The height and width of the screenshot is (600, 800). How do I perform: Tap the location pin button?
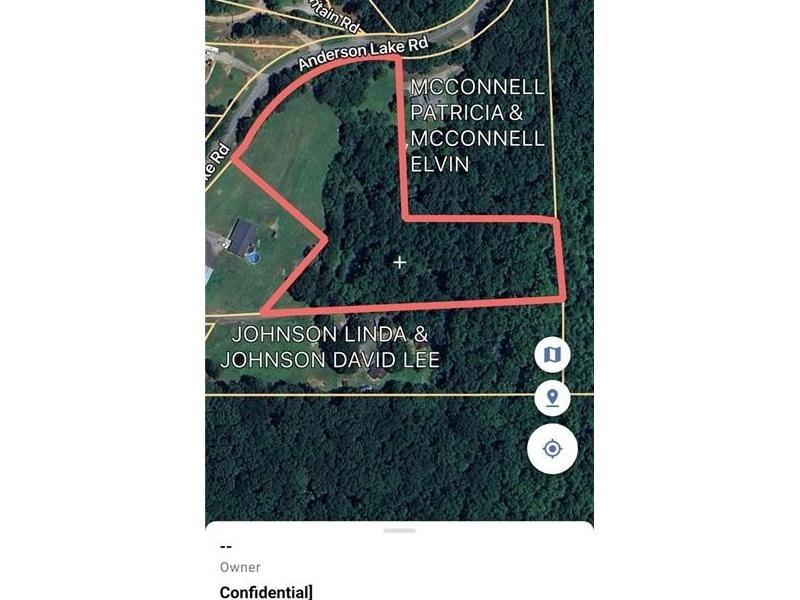552,398
